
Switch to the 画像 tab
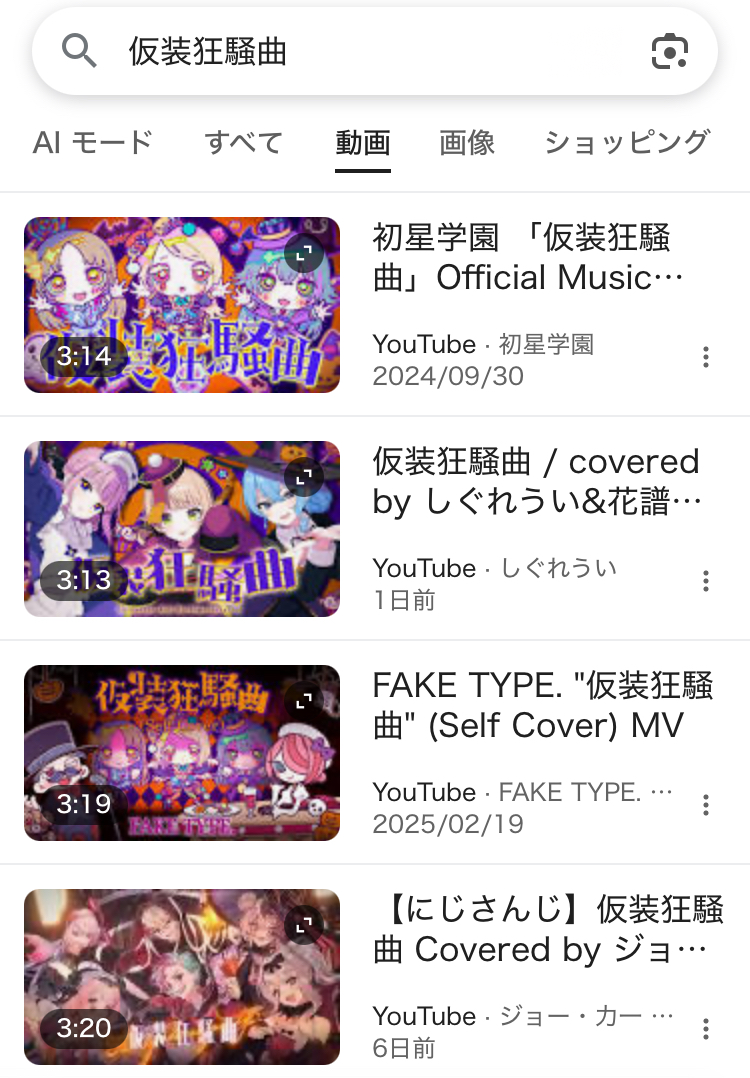click(467, 142)
